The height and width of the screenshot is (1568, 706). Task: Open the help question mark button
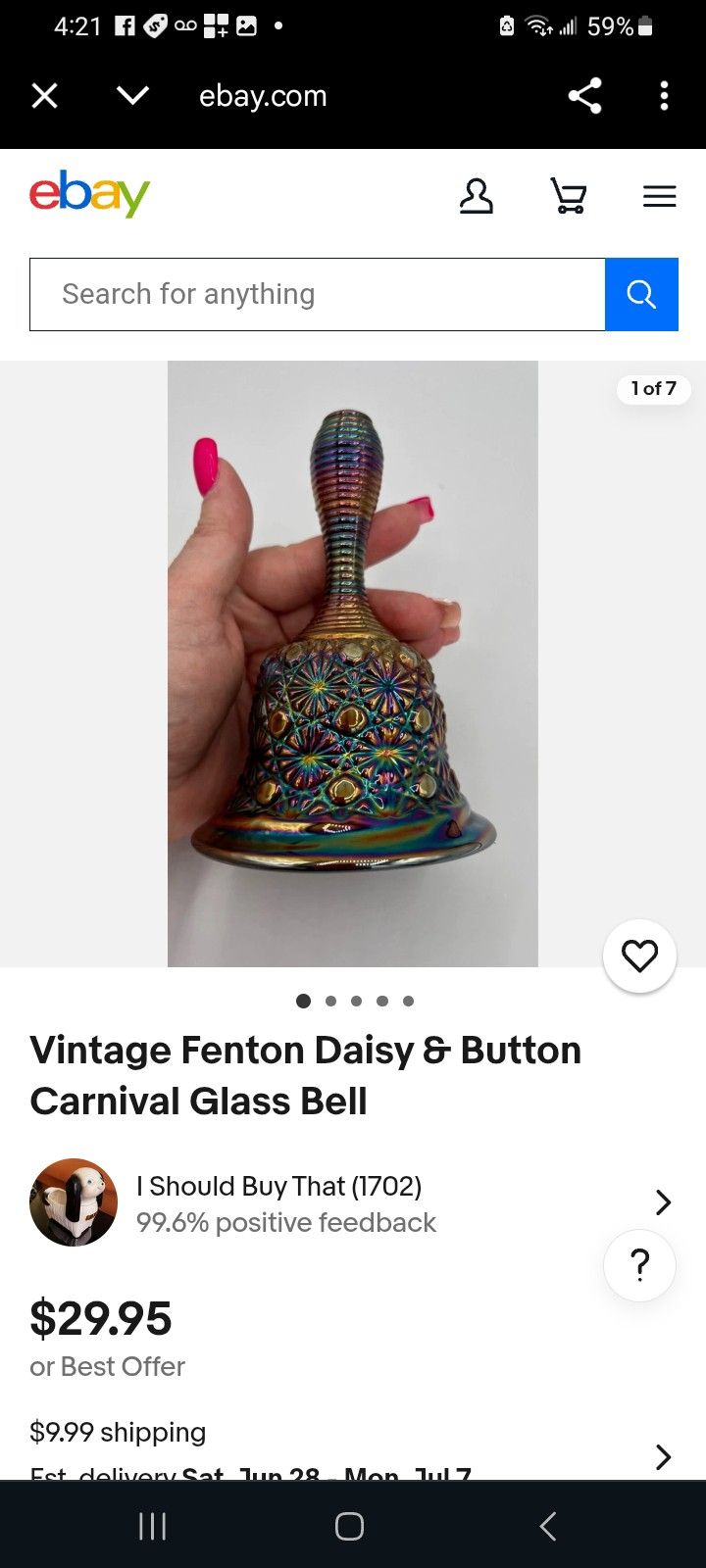point(639,1264)
